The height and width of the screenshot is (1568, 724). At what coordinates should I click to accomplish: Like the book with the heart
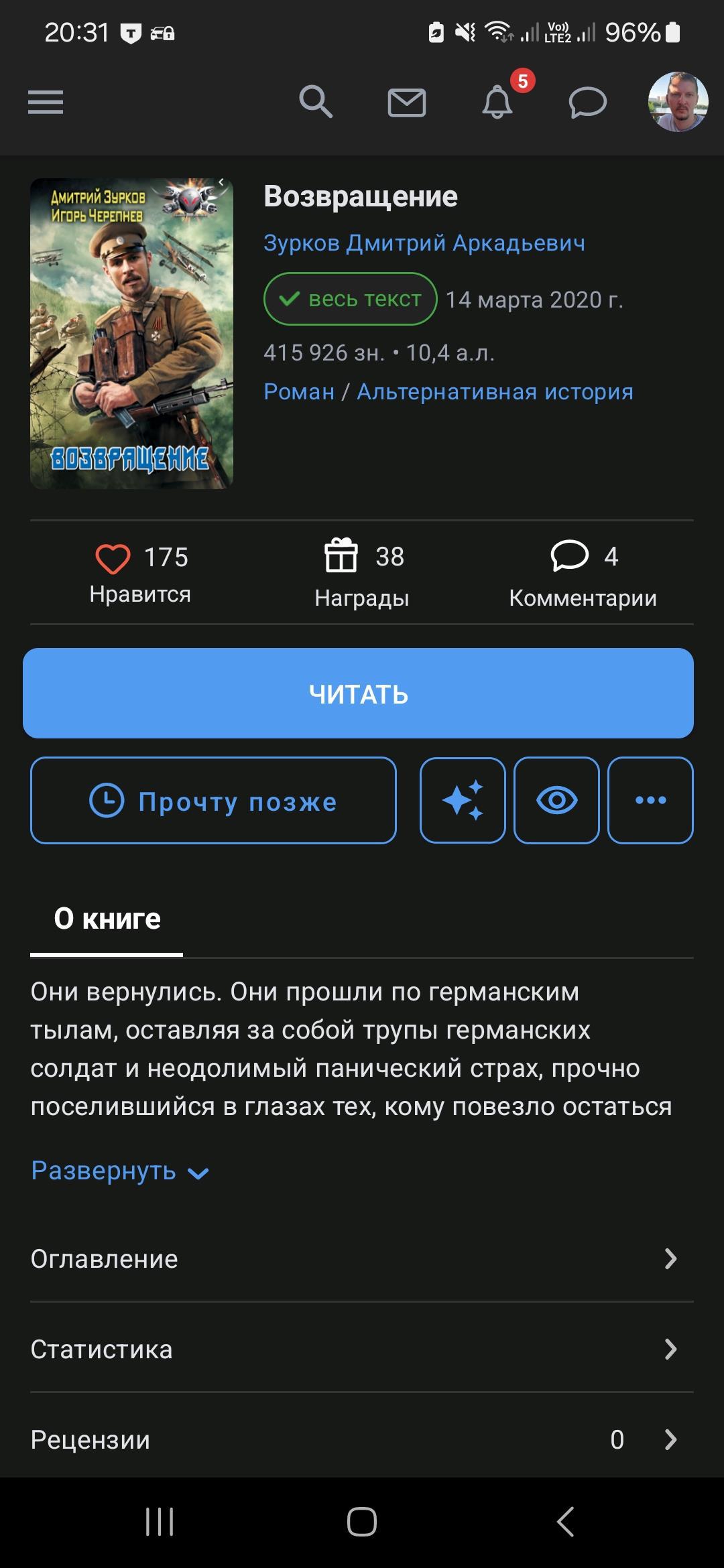[x=113, y=559]
